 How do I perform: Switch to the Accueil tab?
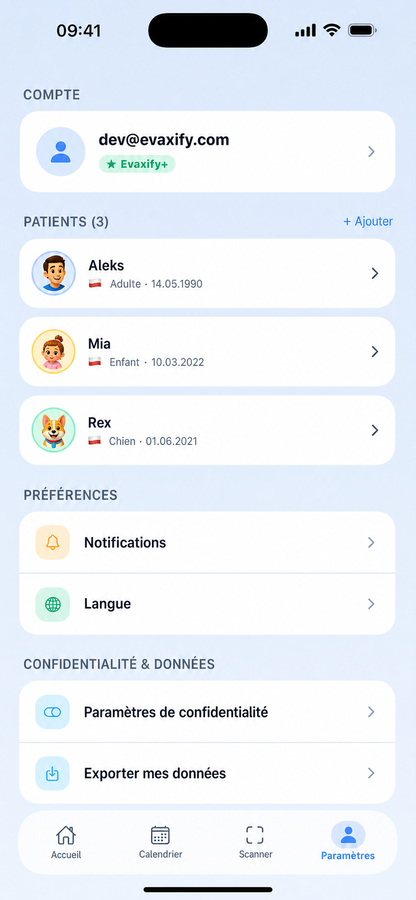(66, 842)
